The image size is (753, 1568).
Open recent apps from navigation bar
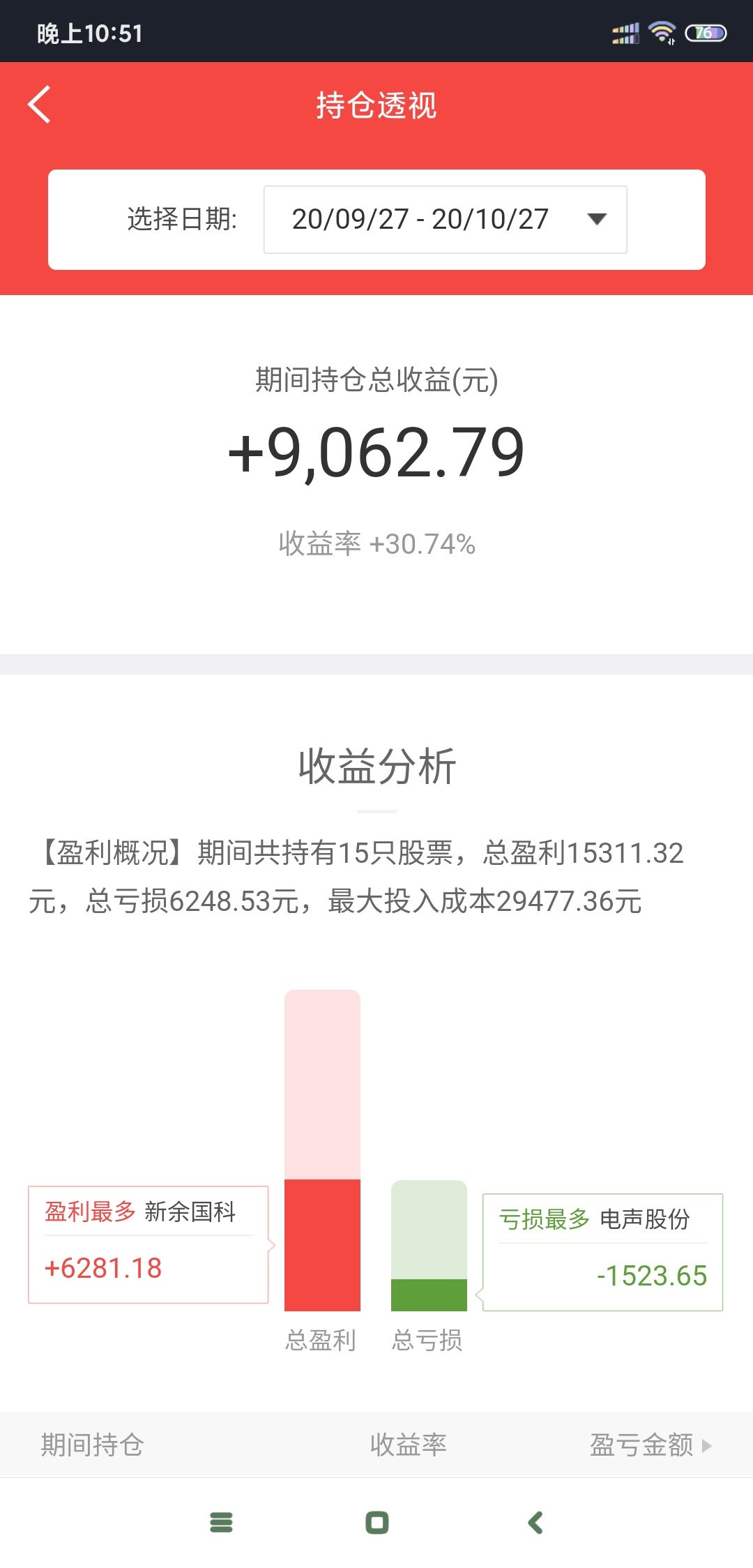(221, 1522)
